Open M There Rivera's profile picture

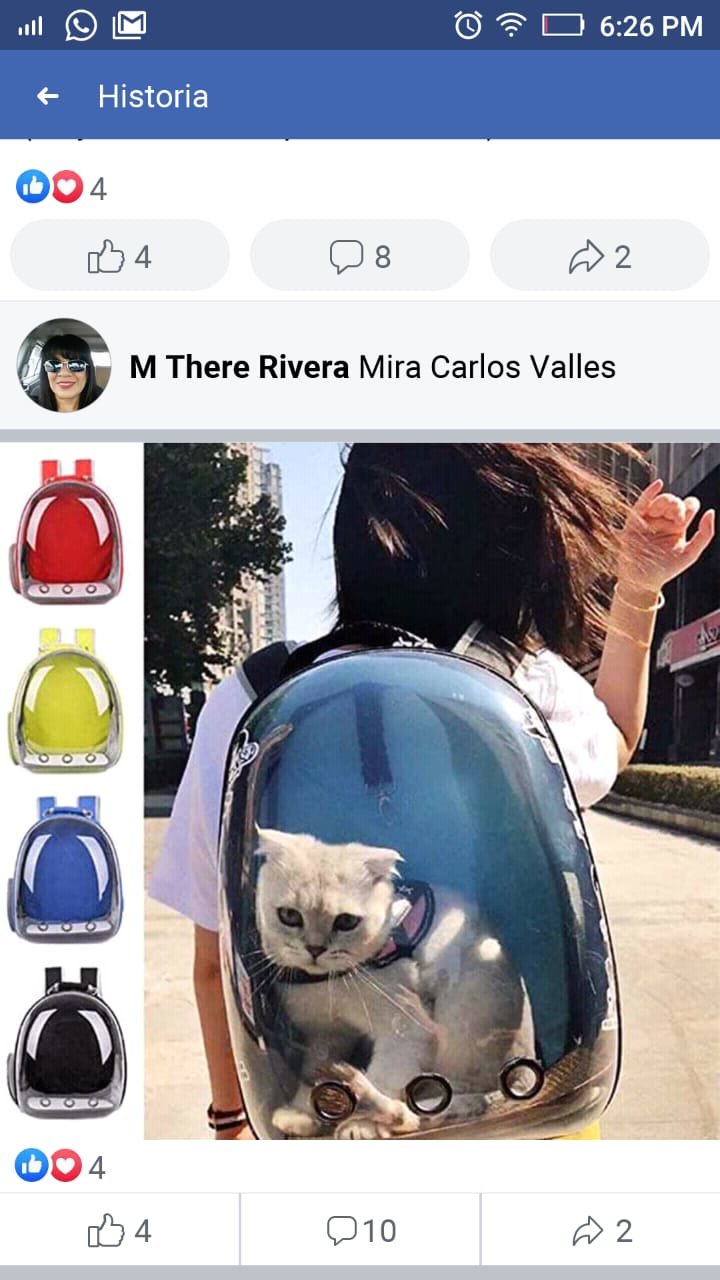[64, 366]
